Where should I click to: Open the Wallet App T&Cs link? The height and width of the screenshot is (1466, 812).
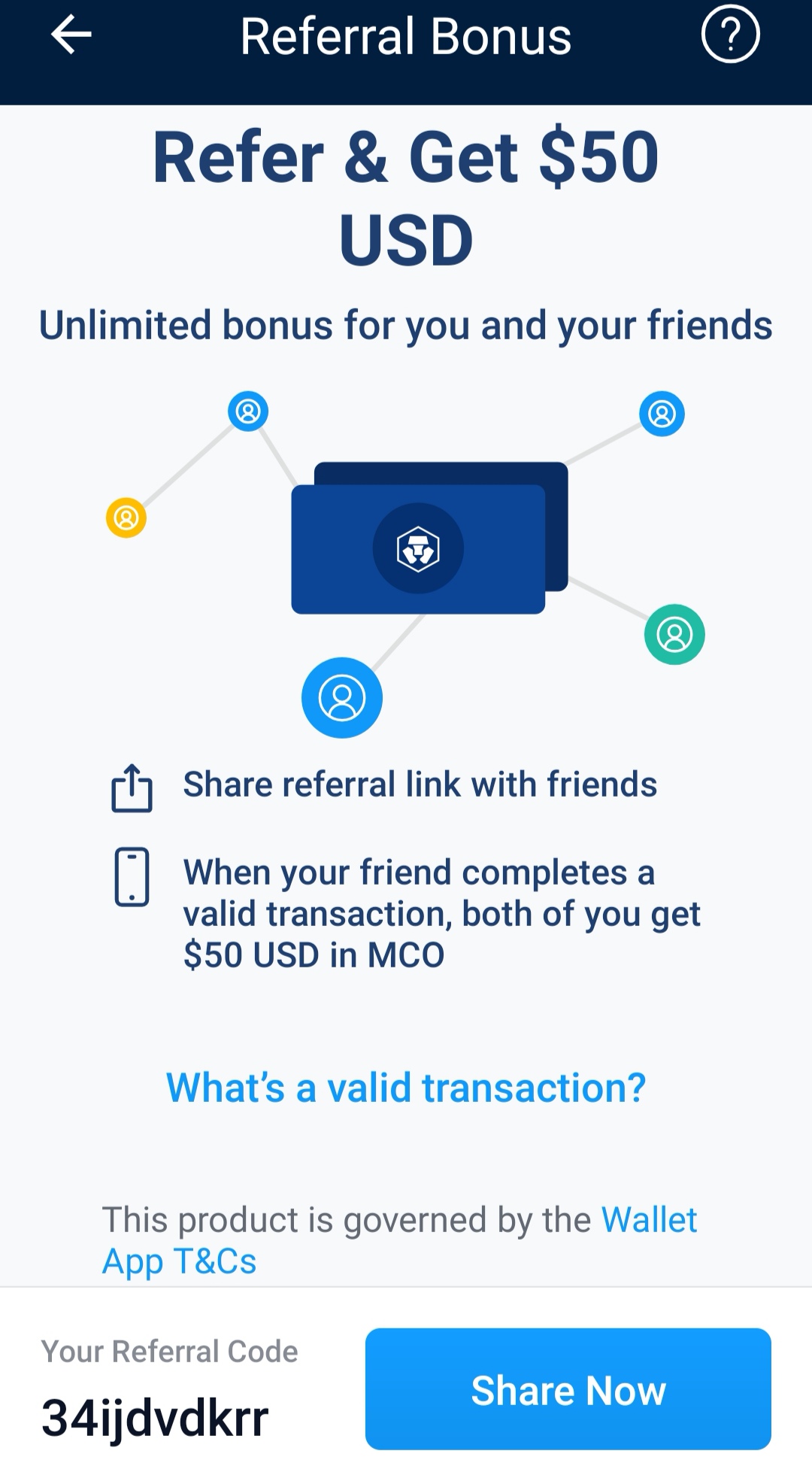click(x=179, y=1261)
